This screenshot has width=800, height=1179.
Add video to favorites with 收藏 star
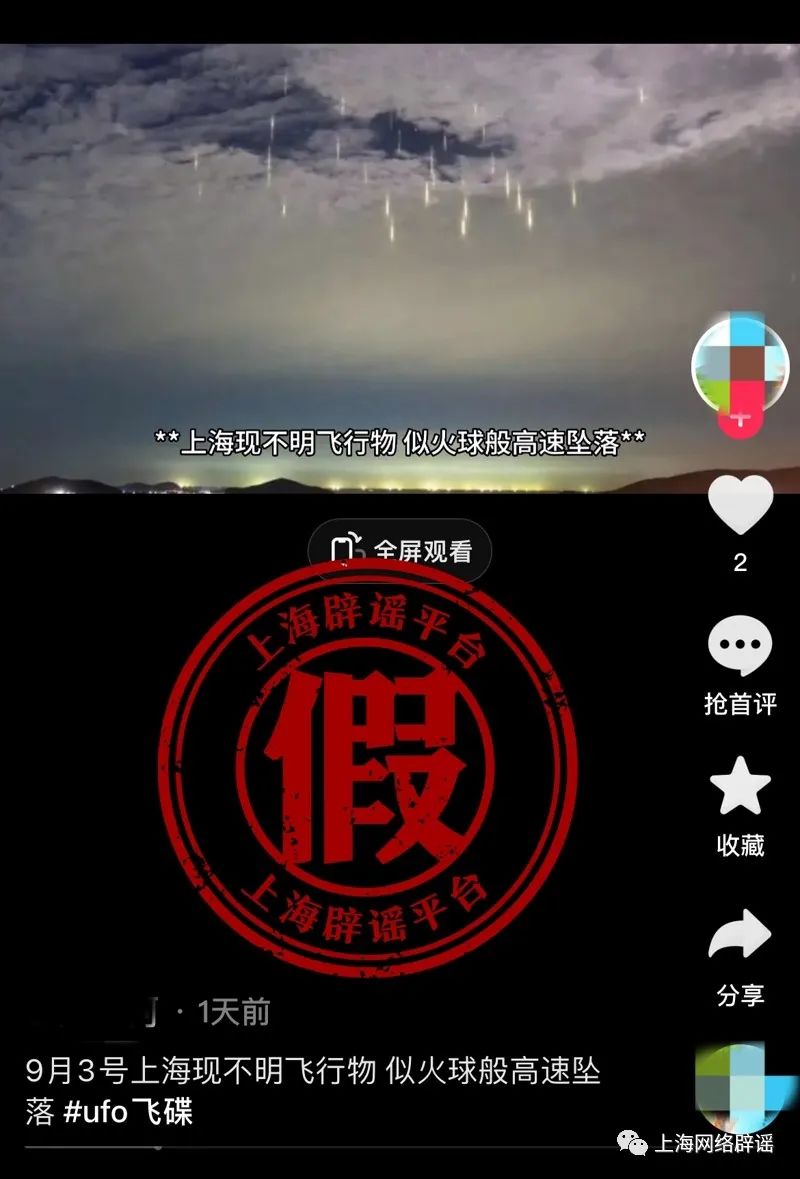click(740, 787)
